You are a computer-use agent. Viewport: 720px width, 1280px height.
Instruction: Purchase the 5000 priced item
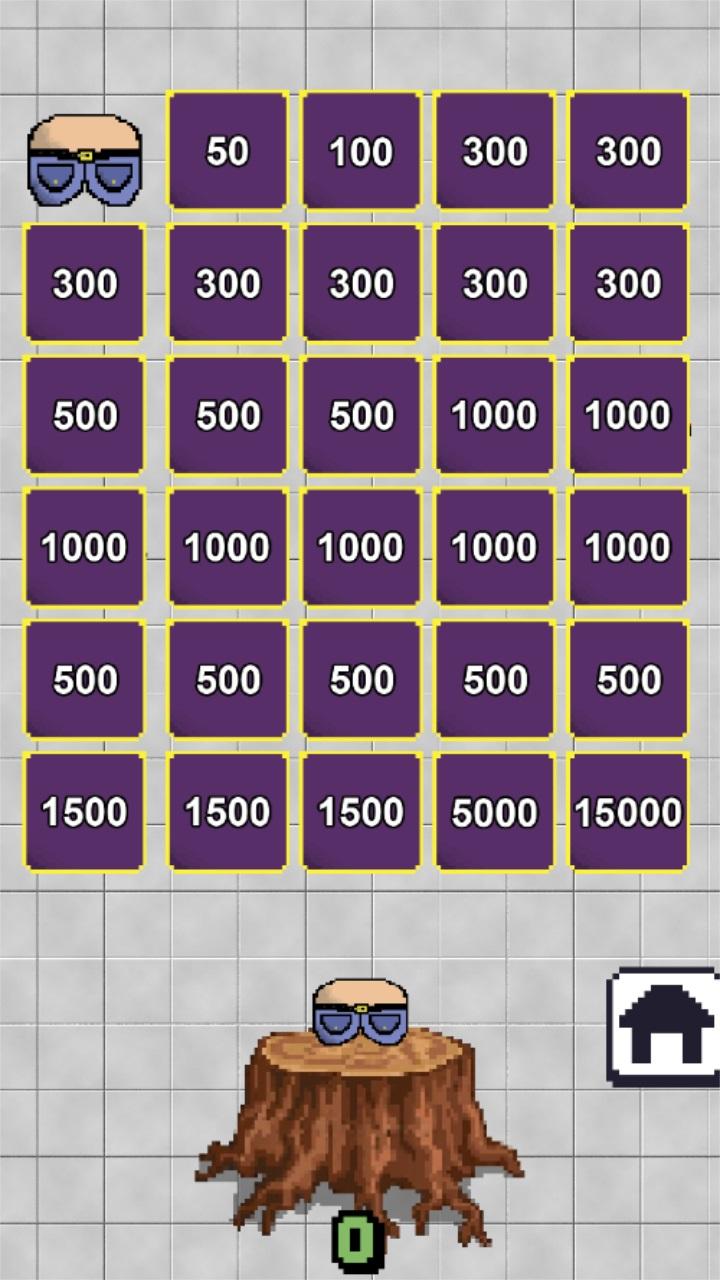[x=494, y=811]
